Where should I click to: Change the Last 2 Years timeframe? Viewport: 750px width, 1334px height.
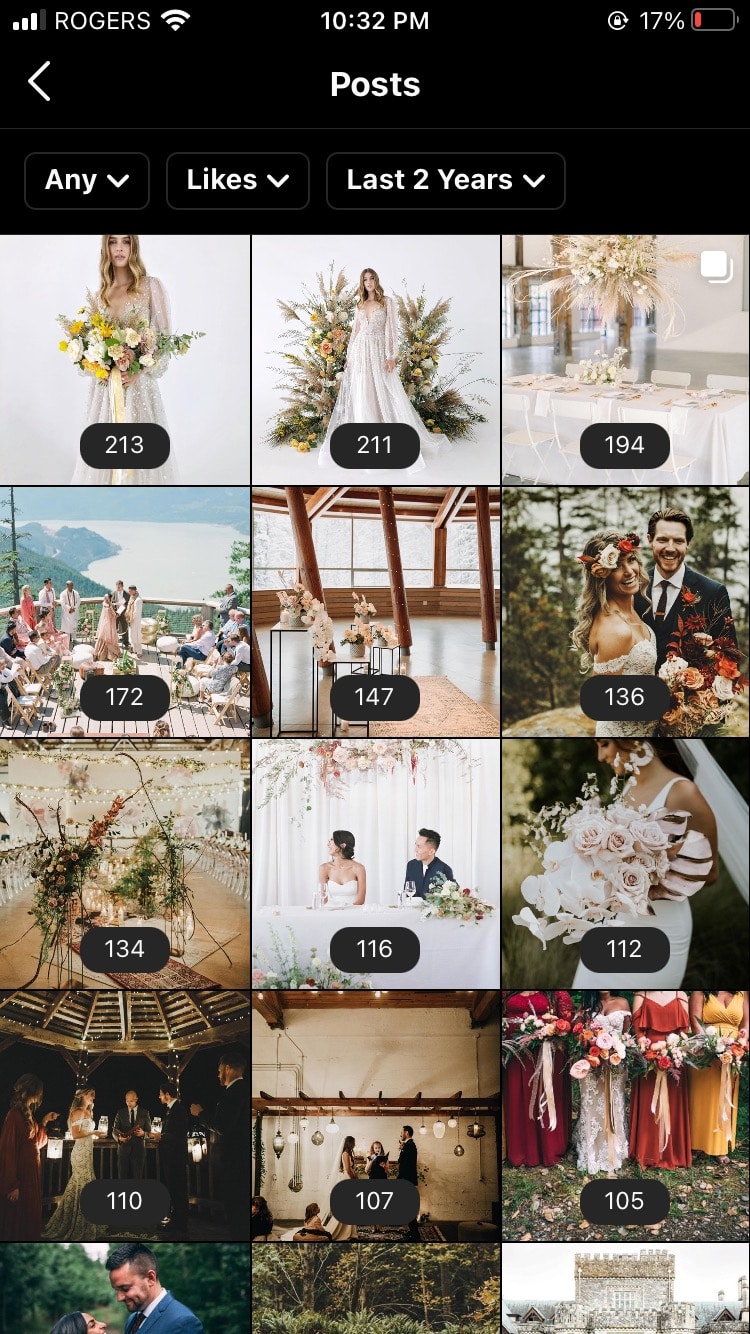[446, 180]
